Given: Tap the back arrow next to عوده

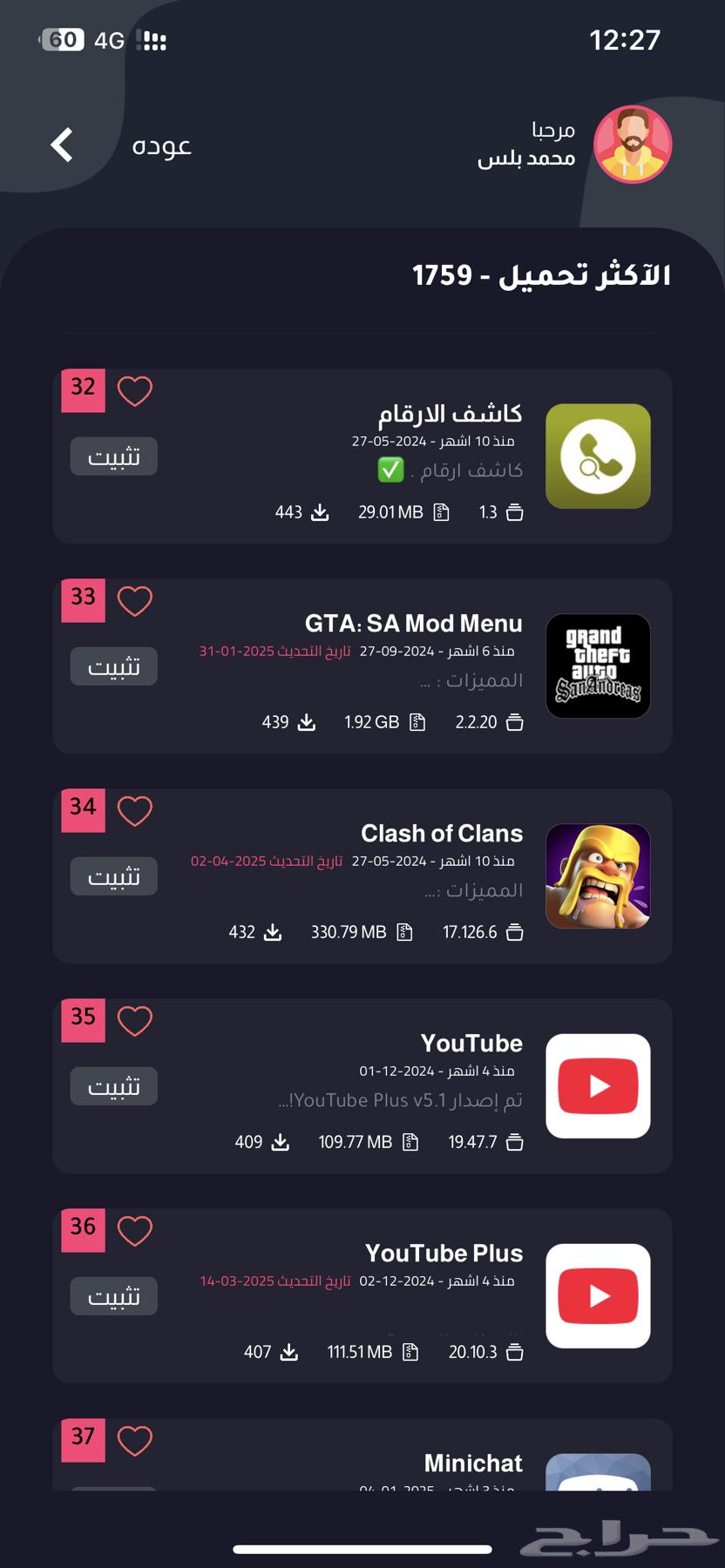Looking at the screenshot, I should pyautogui.click(x=62, y=145).
